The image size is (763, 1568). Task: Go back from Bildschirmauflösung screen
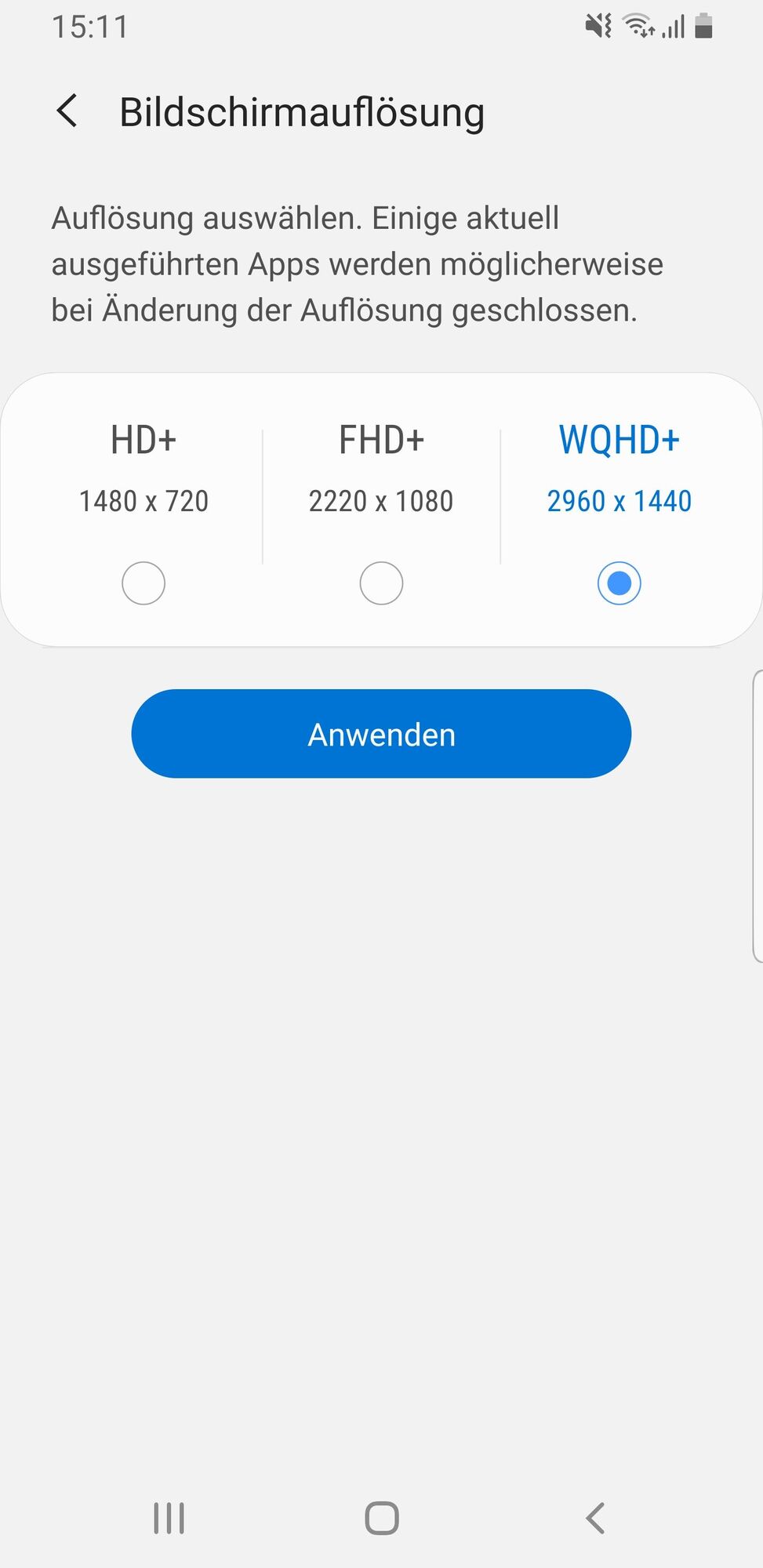pos(68,111)
